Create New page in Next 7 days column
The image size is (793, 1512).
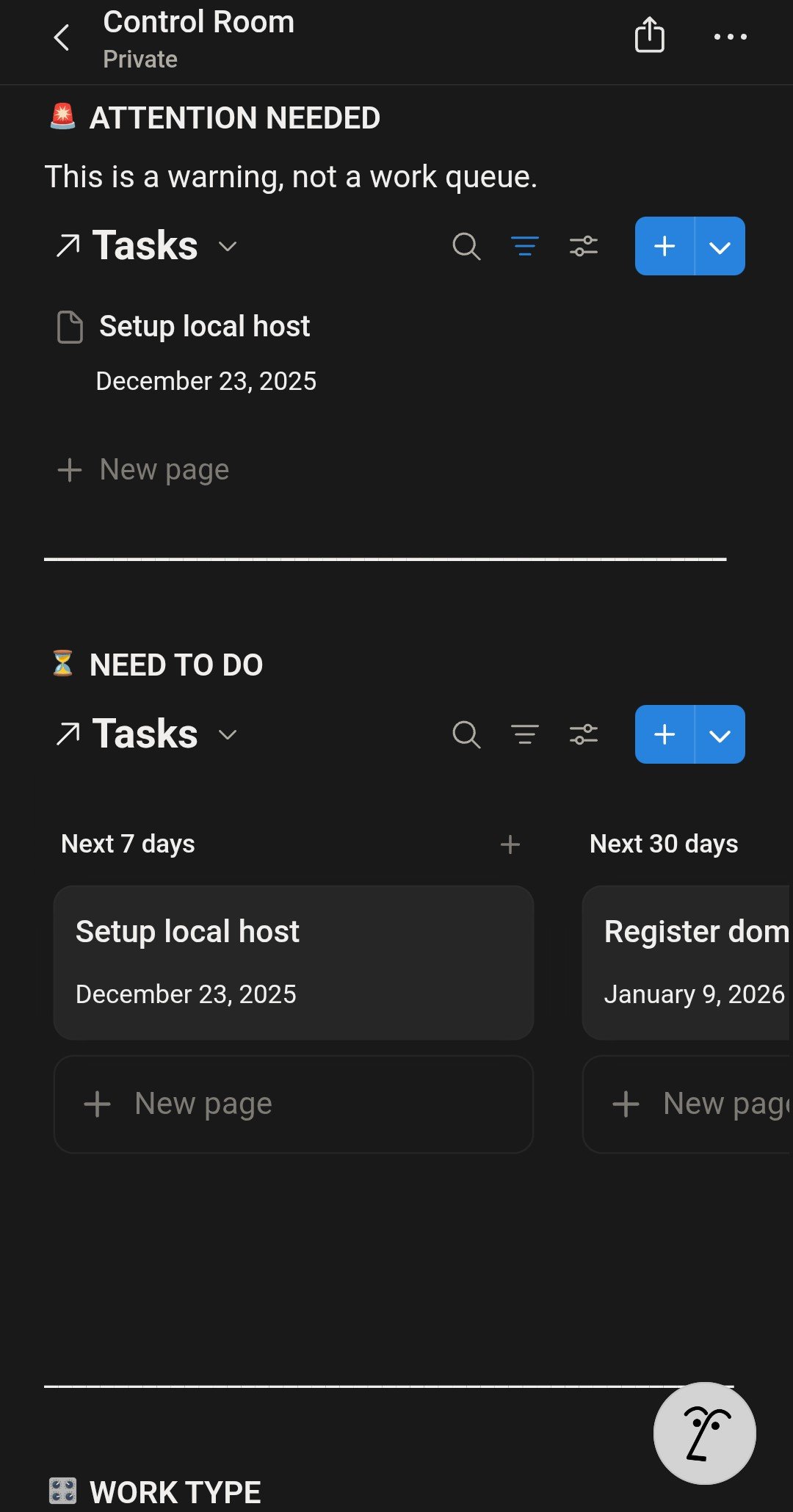pyautogui.click(x=293, y=1104)
